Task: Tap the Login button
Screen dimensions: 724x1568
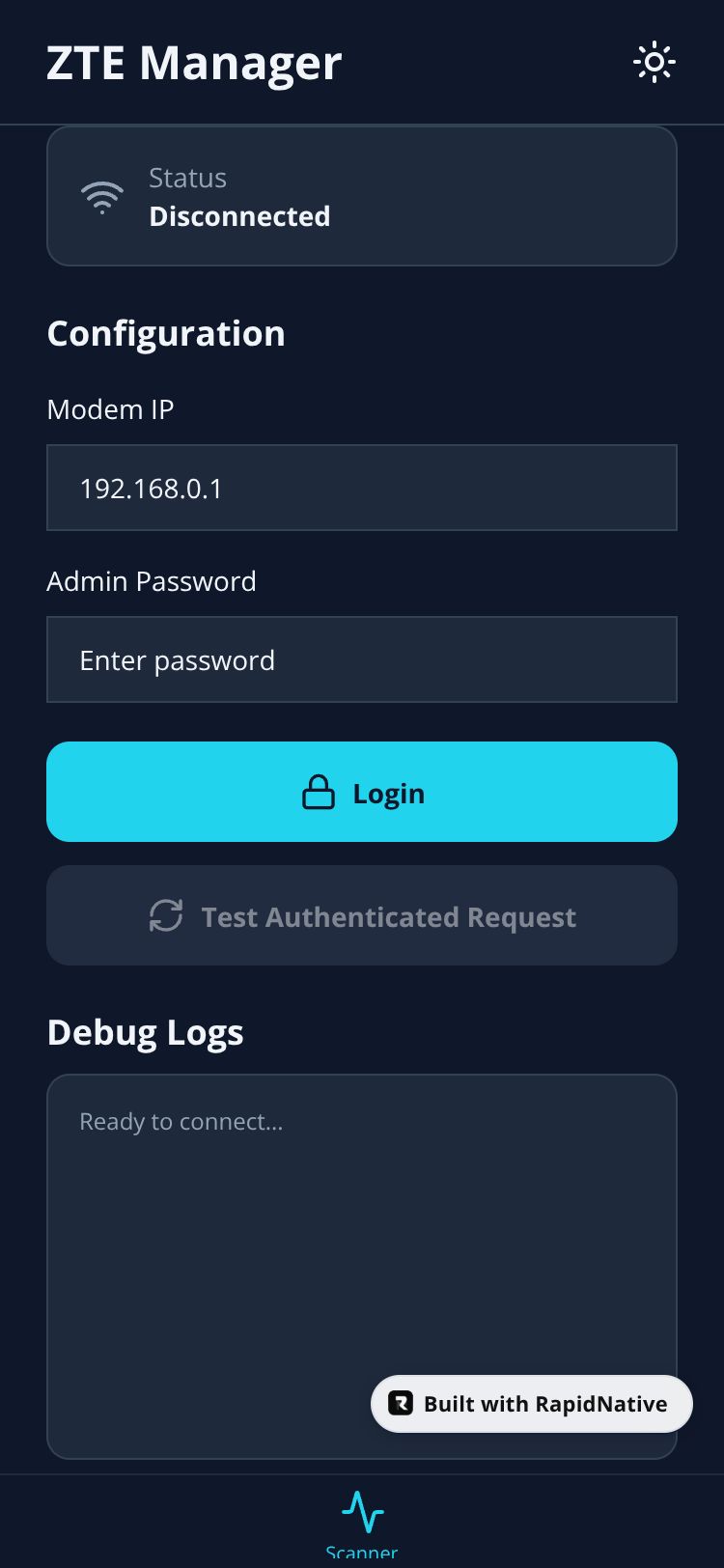Action: pos(362,792)
